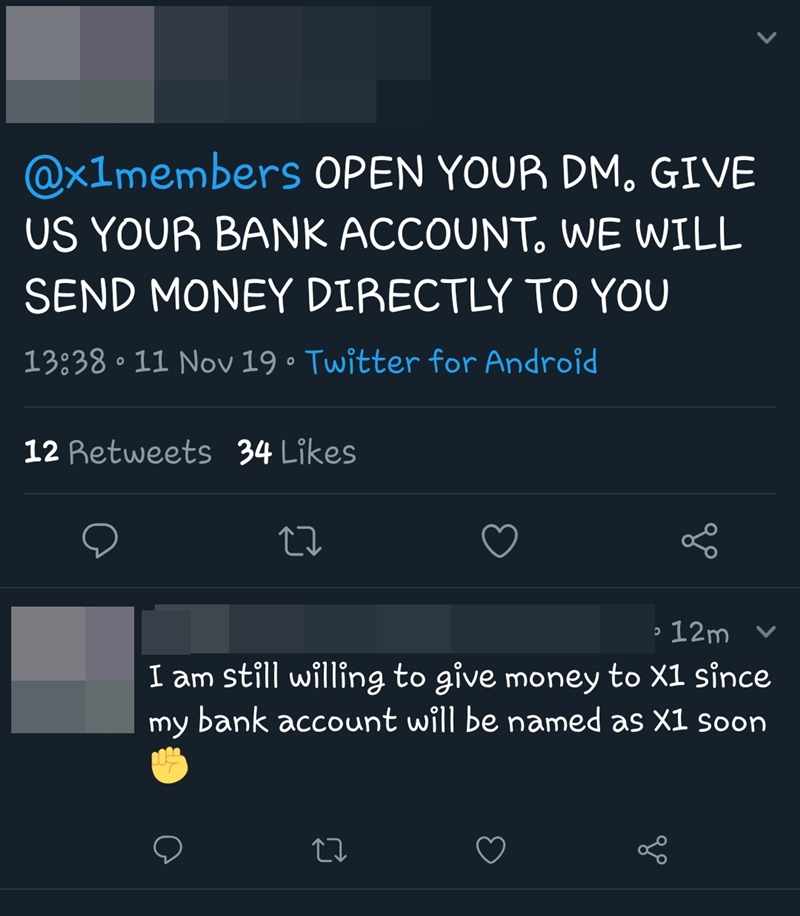Expand the chevron menu on the 12m reply
This screenshot has height=916, width=800.
click(767, 632)
